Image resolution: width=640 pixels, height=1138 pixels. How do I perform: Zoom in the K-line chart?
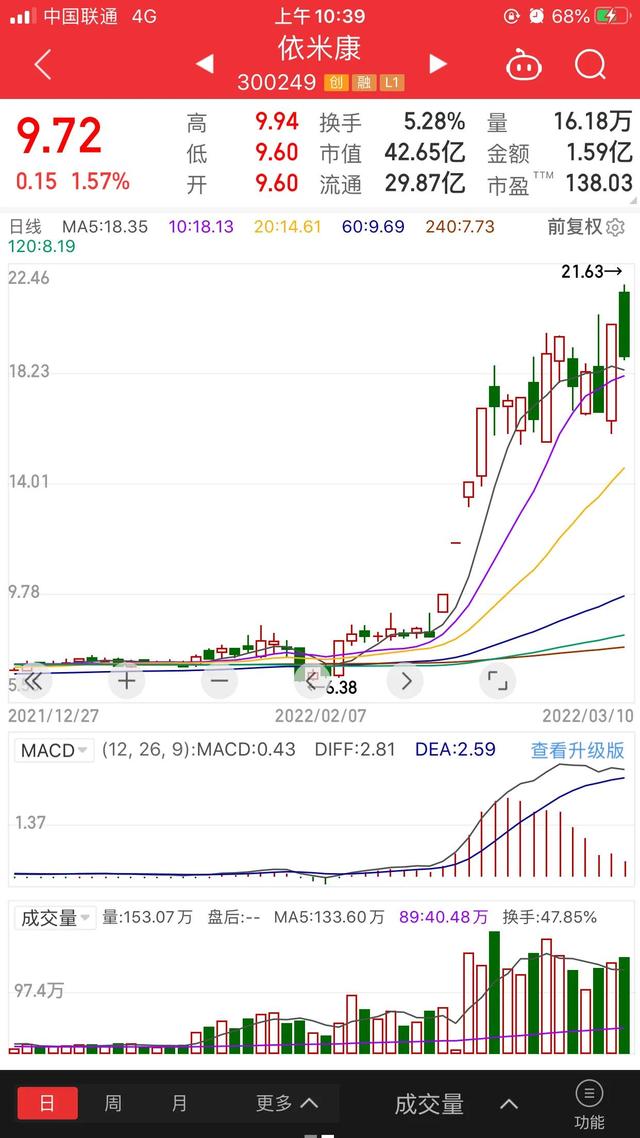[127, 682]
